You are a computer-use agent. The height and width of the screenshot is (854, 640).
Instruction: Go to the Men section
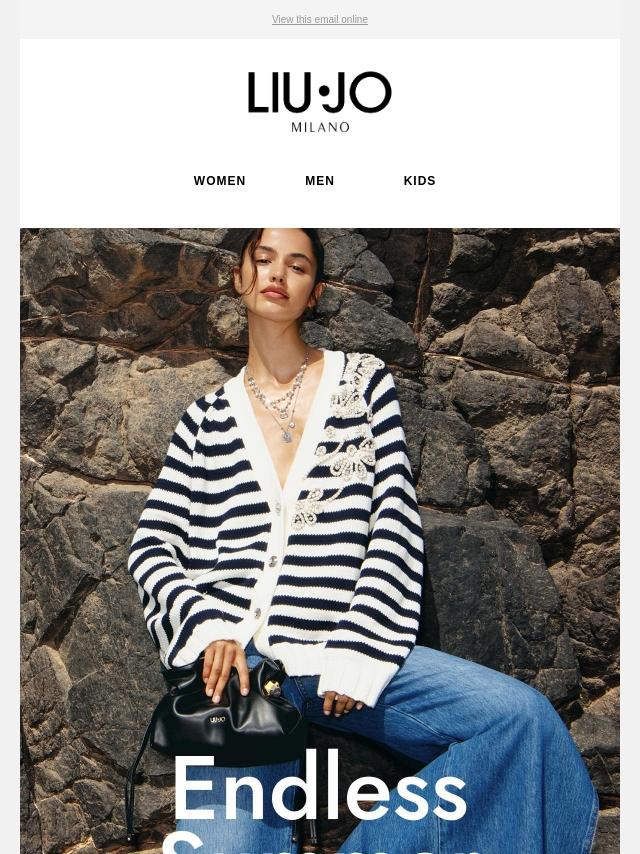pyautogui.click(x=320, y=181)
